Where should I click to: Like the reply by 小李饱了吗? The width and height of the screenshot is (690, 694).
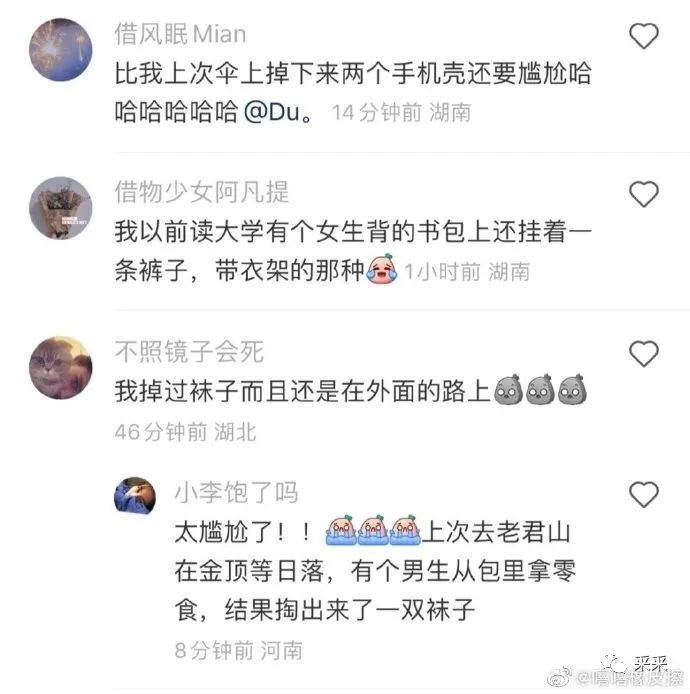tap(644, 493)
